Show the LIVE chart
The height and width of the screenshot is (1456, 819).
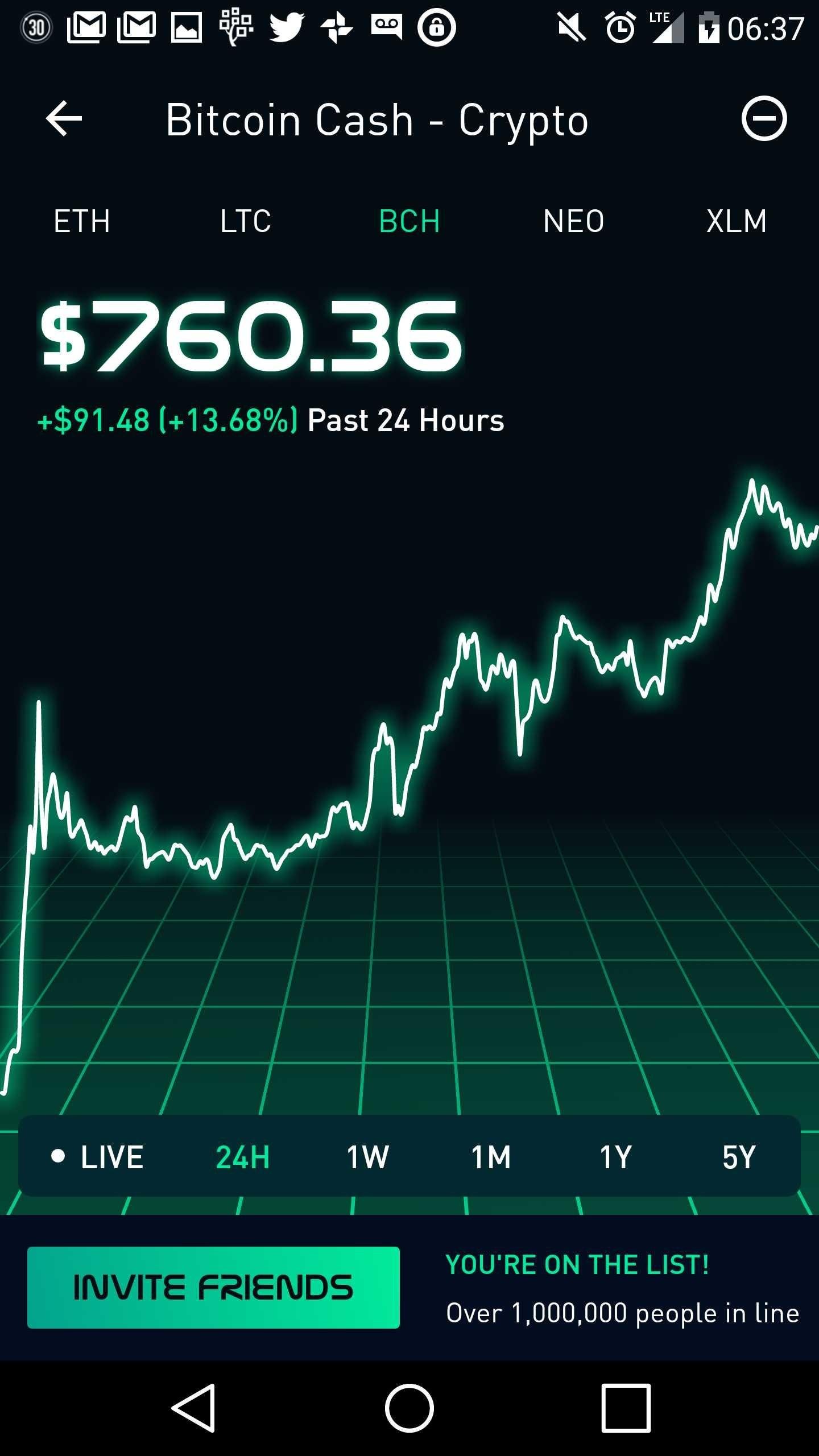coord(97,1157)
